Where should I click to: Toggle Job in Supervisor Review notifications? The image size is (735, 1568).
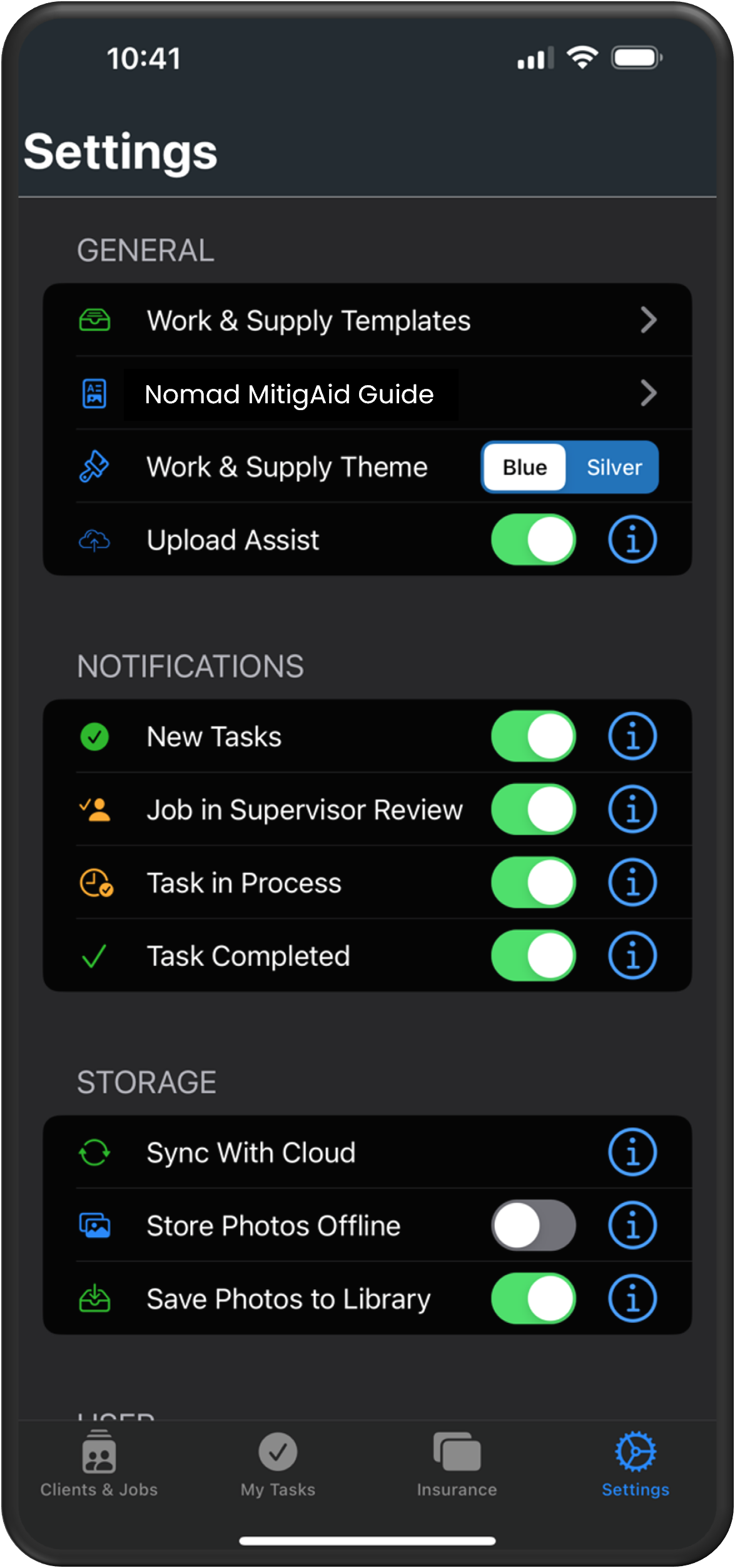533,810
